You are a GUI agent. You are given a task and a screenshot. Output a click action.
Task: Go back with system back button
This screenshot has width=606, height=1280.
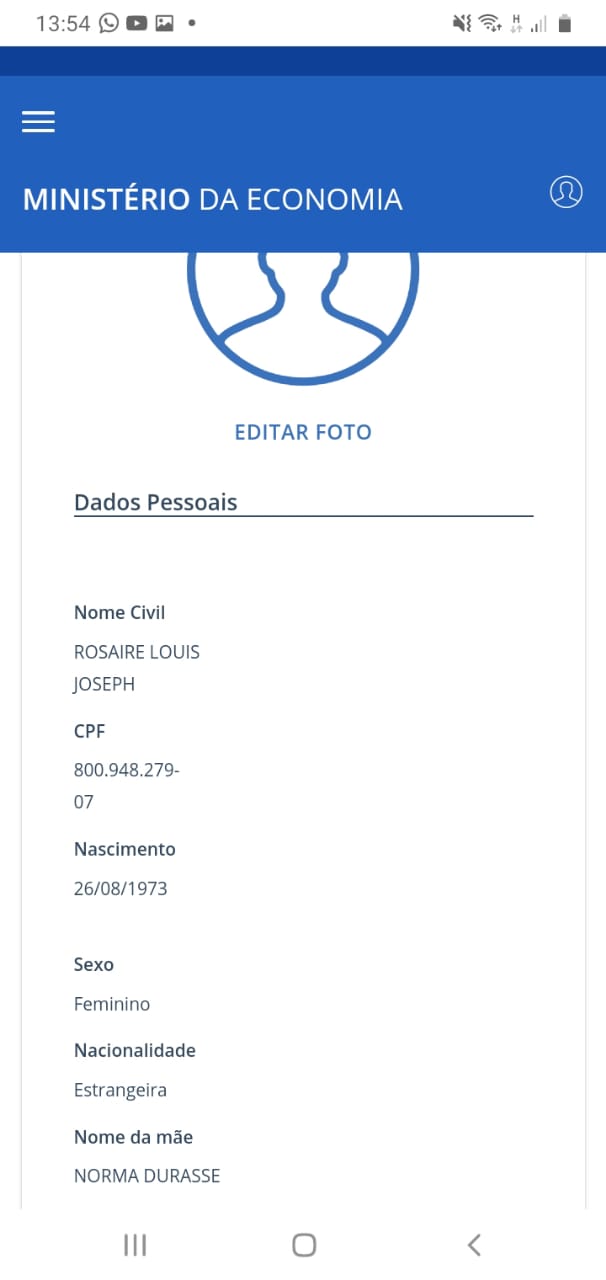coord(474,1244)
